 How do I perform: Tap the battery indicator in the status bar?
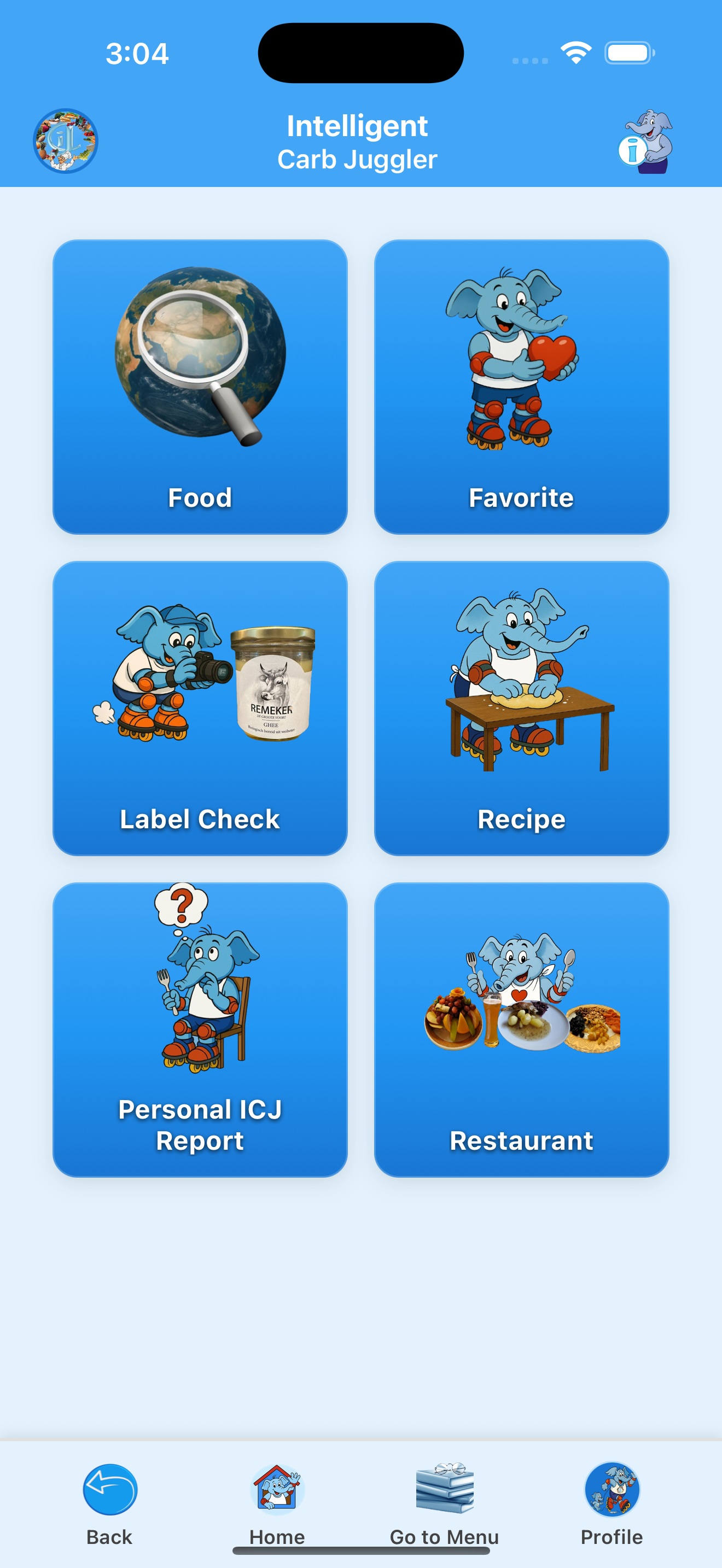pos(627,54)
